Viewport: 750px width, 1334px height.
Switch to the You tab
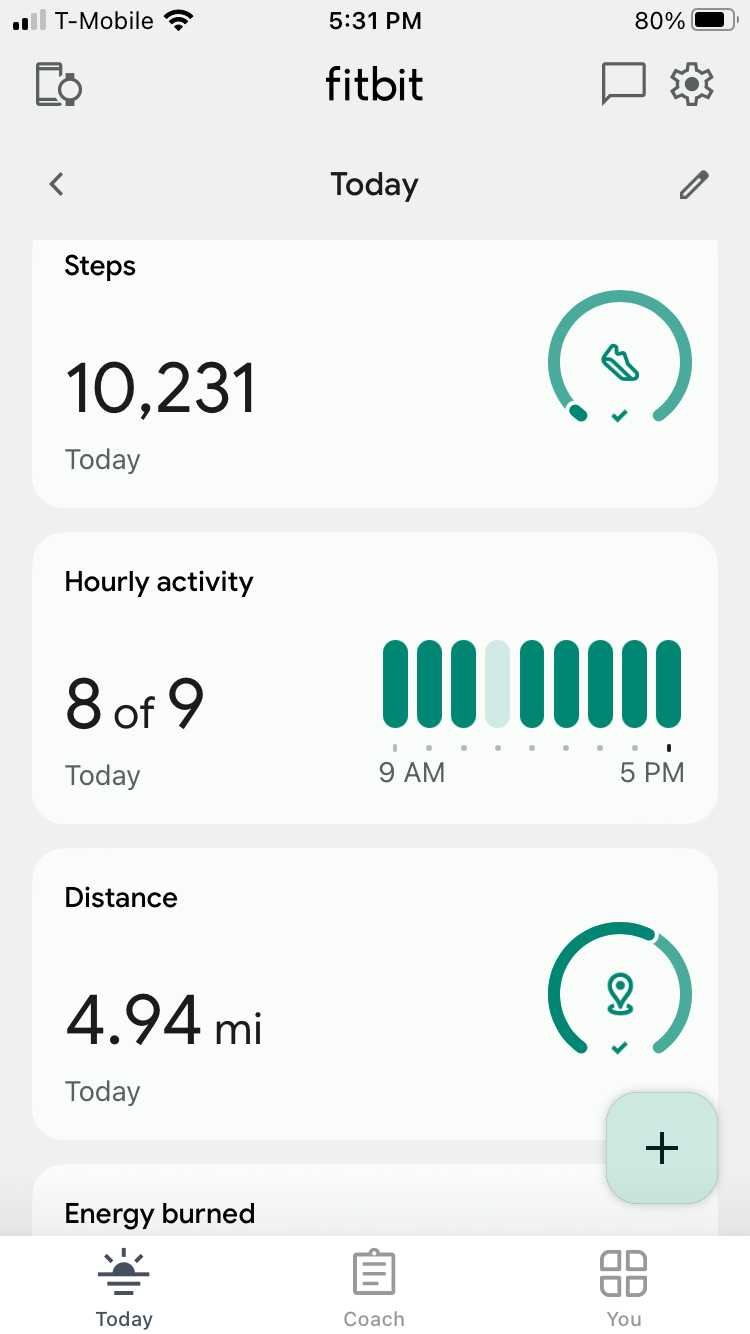click(624, 1288)
